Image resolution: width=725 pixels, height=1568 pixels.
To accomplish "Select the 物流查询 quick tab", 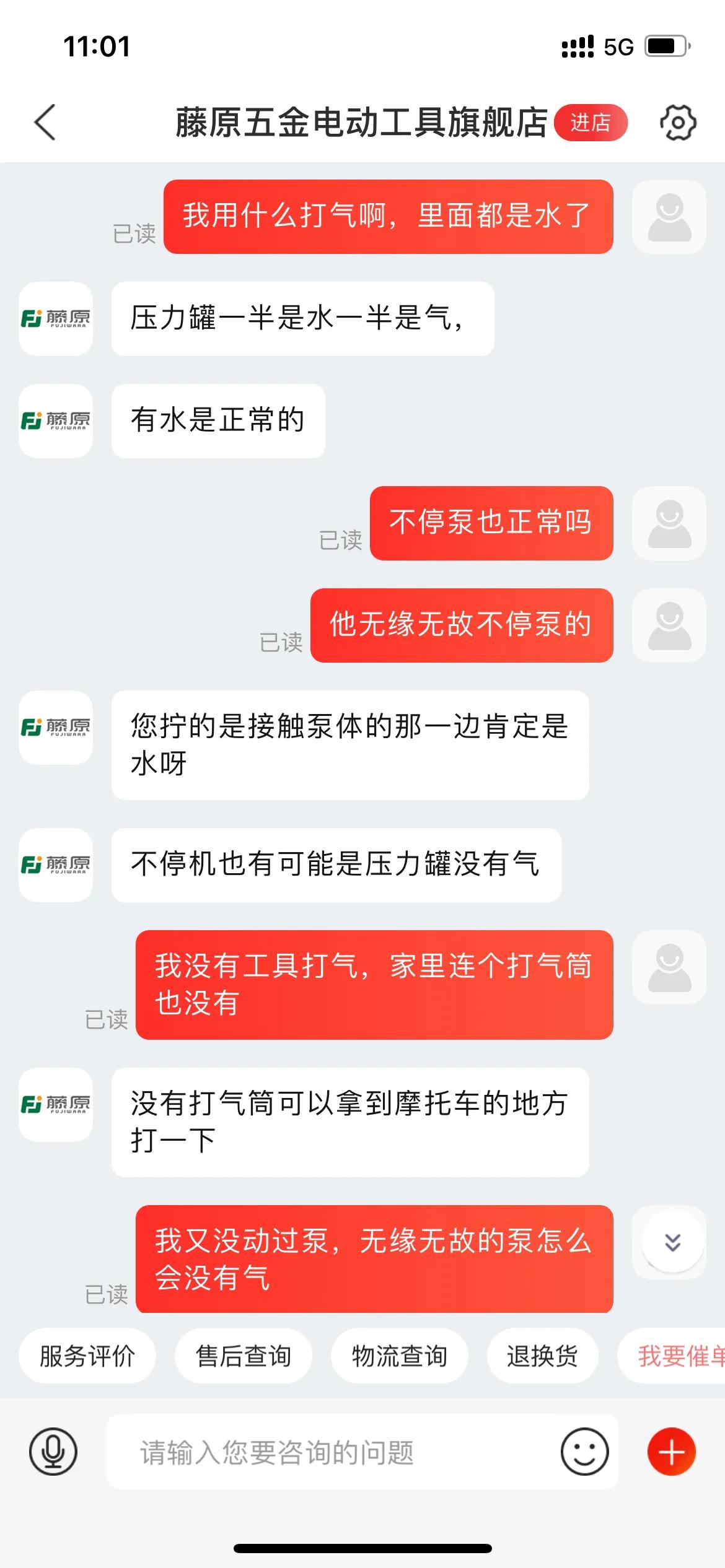I will pyautogui.click(x=400, y=1355).
